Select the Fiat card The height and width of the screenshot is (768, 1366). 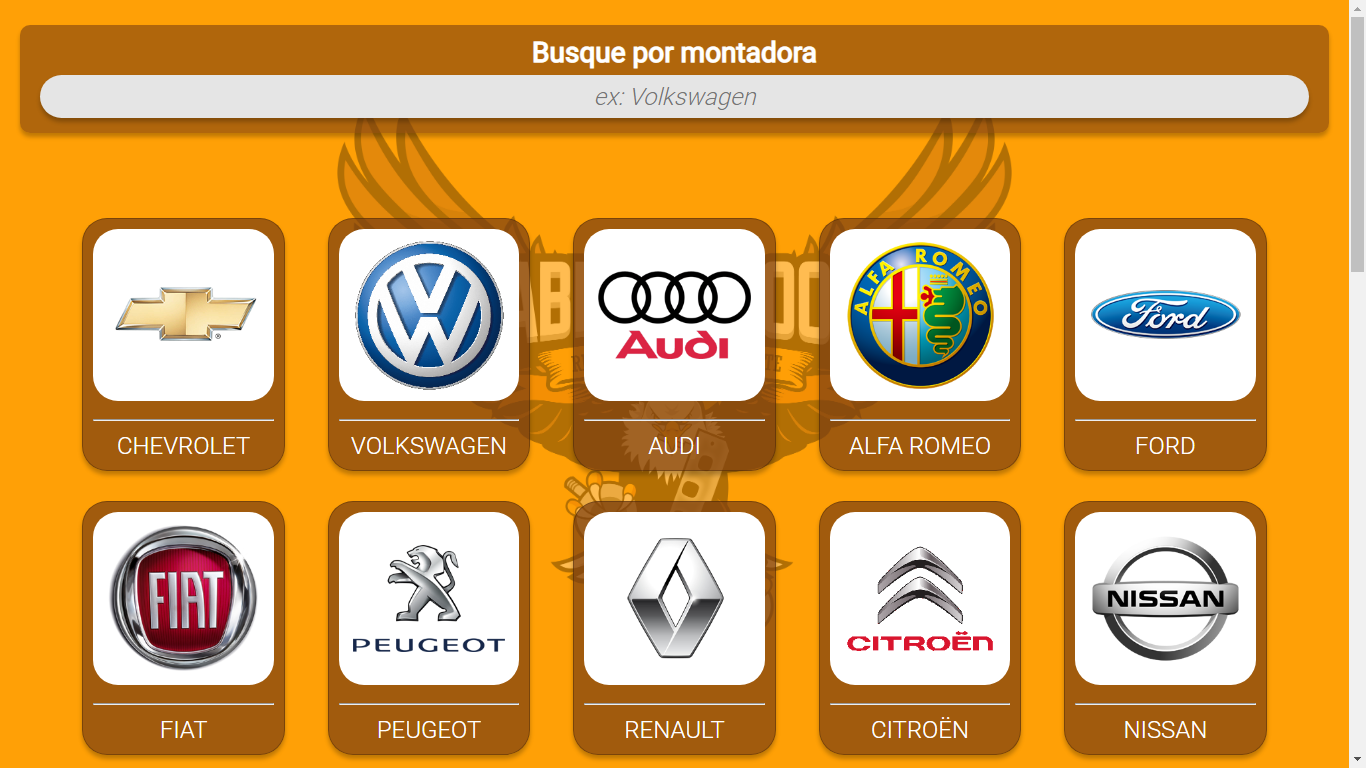(183, 627)
